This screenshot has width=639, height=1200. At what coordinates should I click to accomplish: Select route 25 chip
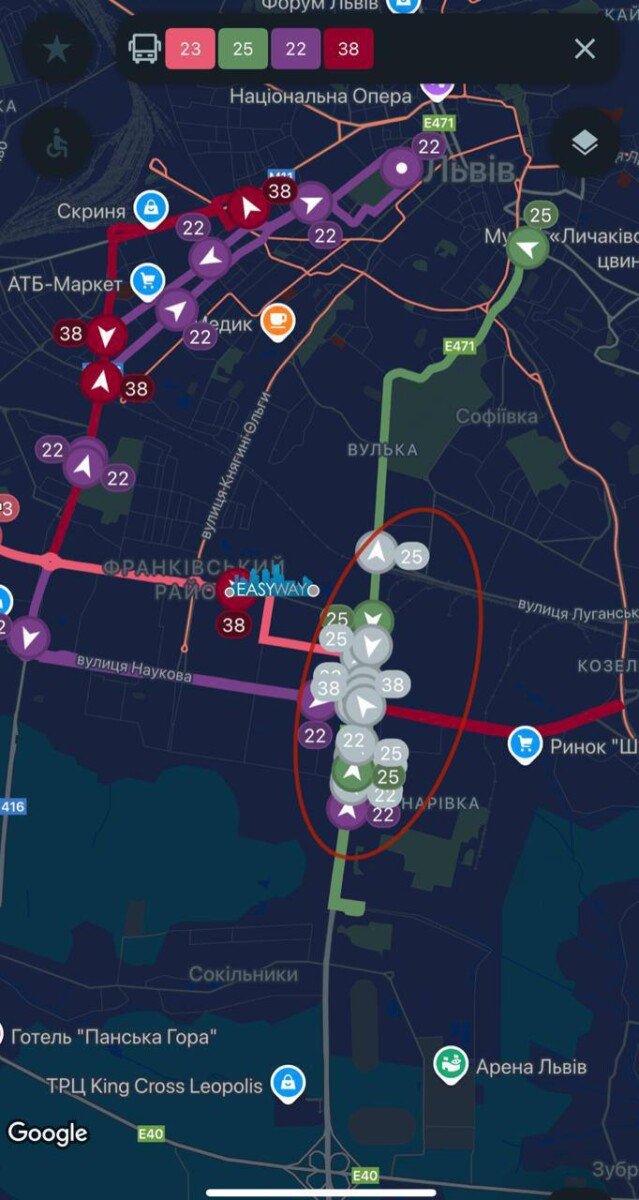coord(242,48)
